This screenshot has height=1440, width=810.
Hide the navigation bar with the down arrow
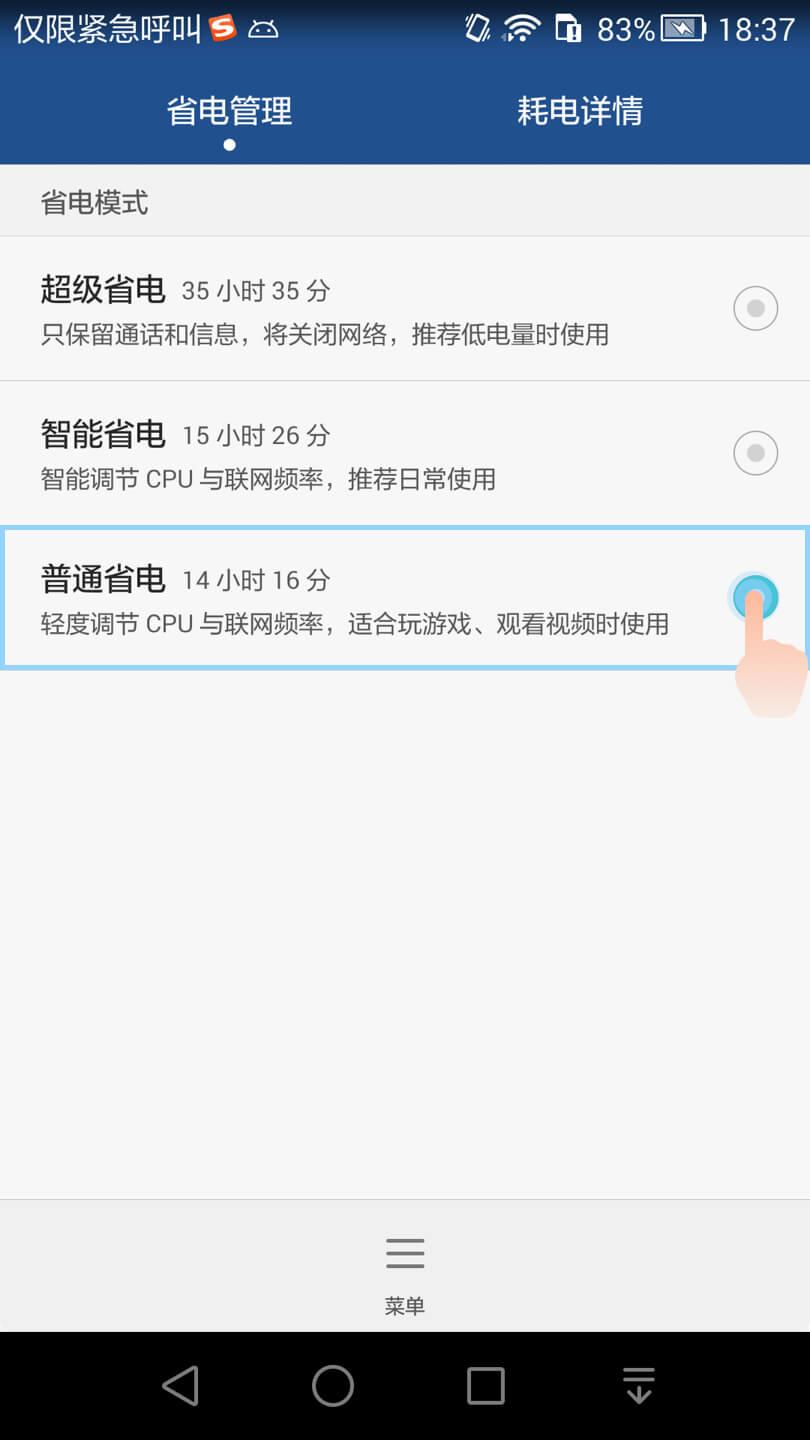coord(638,1386)
